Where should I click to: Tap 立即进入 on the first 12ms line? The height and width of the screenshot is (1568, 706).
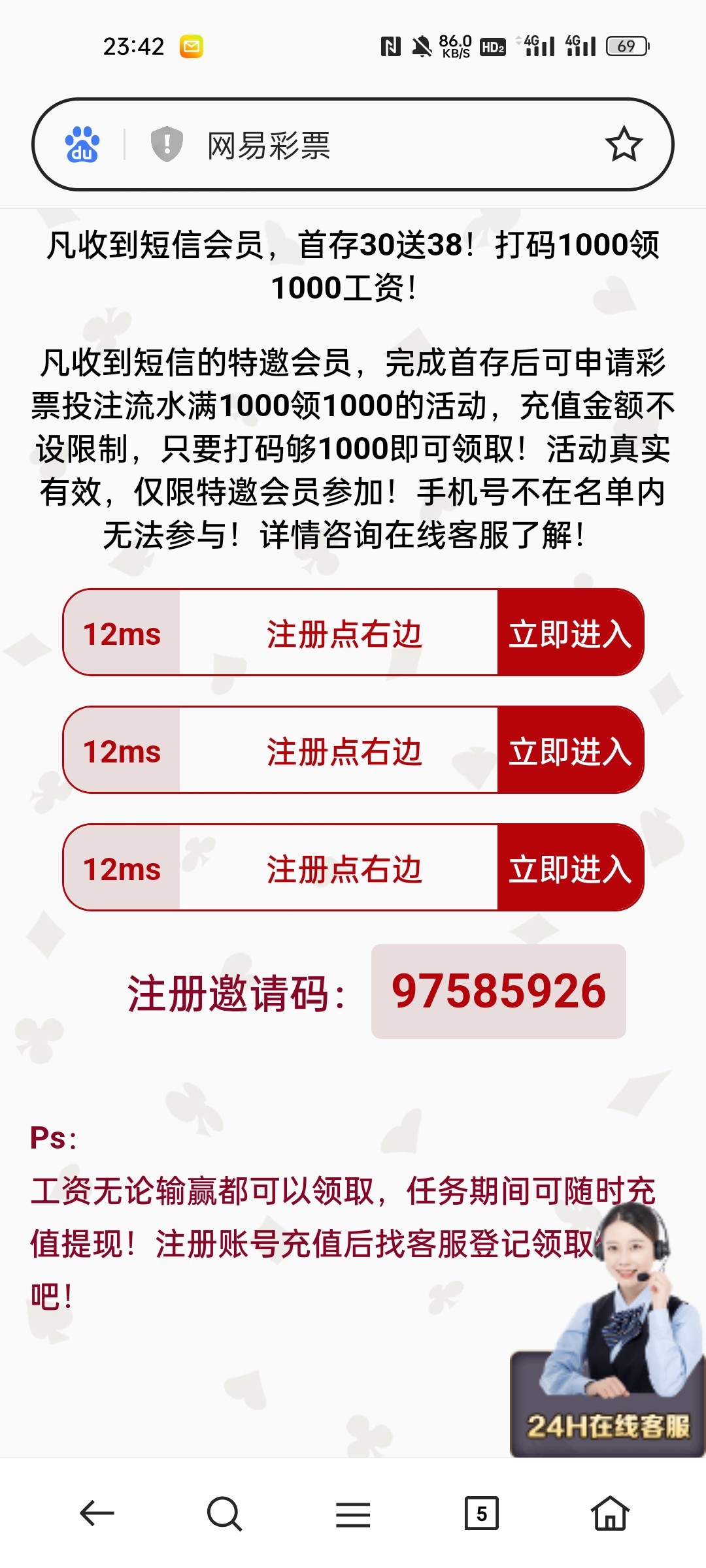(570, 633)
